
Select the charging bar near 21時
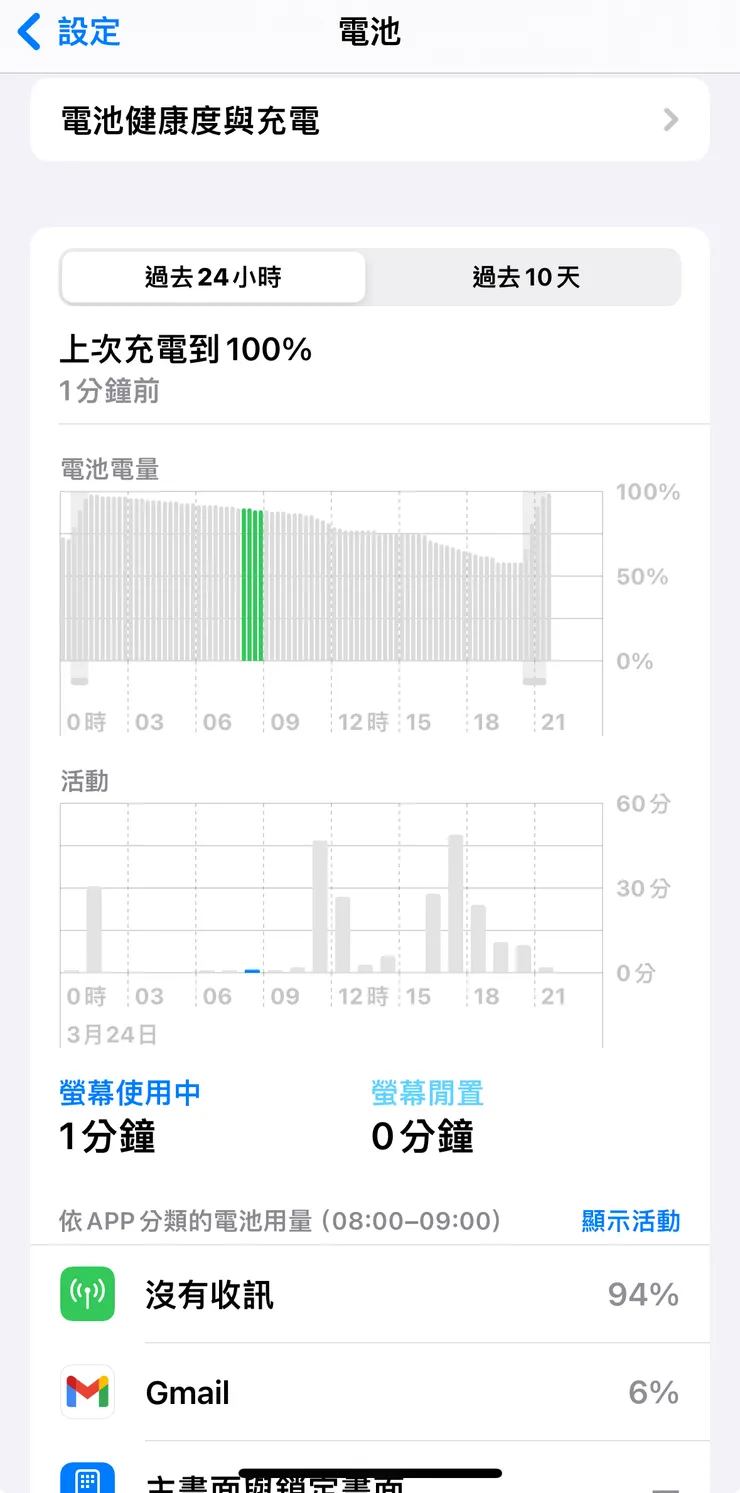tap(537, 580)
